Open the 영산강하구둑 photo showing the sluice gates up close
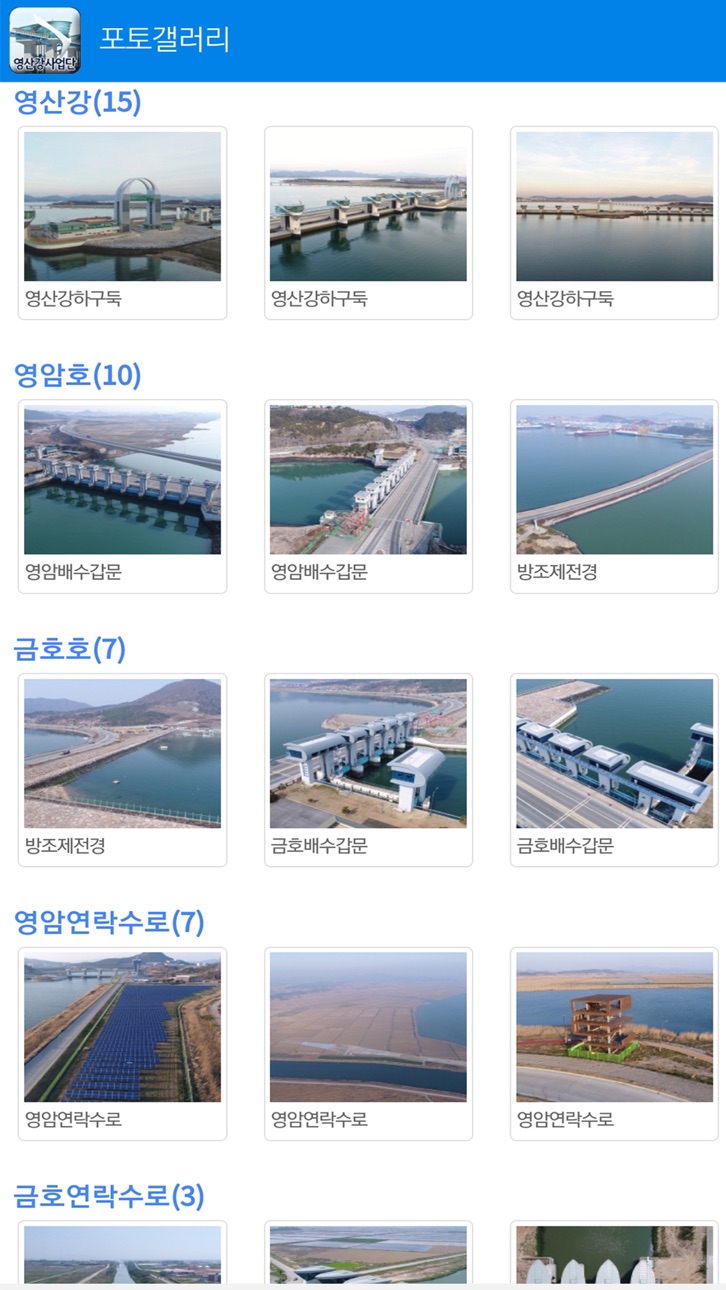 click(x=368, y=222)
